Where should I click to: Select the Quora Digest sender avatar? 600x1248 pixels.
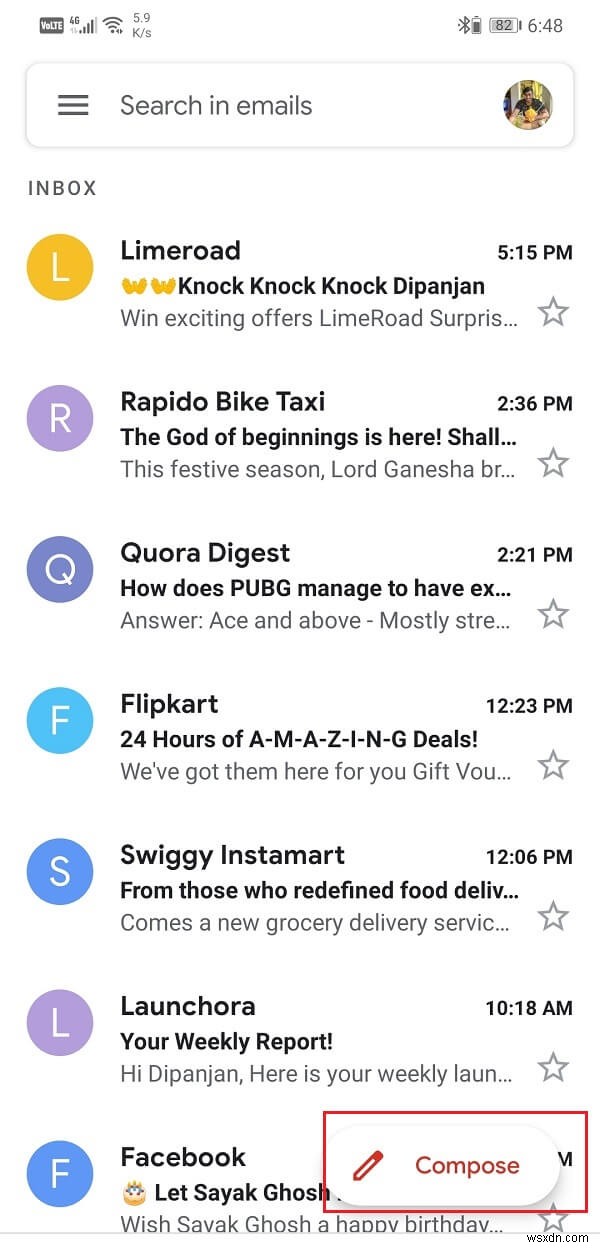point(60,569)
